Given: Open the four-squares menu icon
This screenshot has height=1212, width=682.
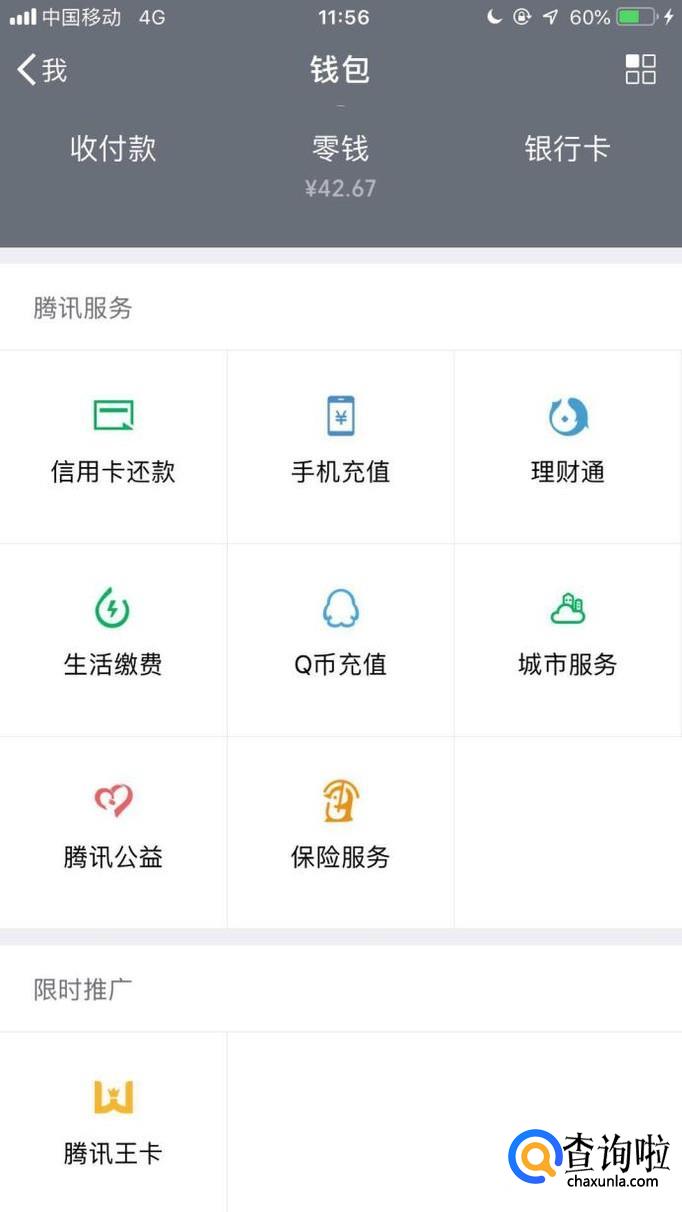Looking at the screenshot, I should click(640, 70).
